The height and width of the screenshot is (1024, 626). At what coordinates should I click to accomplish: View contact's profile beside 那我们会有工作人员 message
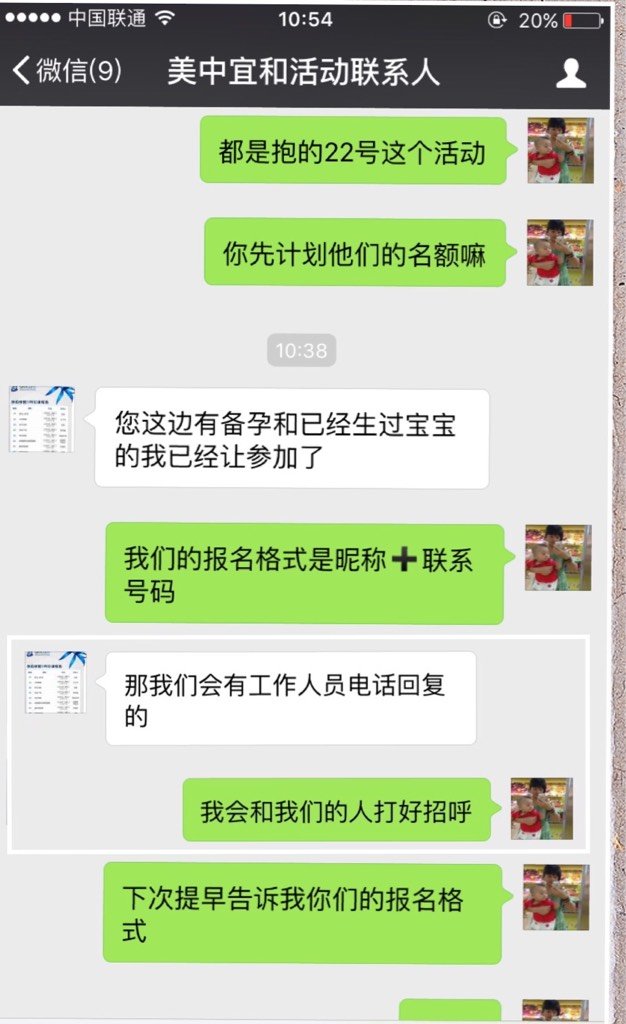pos(56,681)
